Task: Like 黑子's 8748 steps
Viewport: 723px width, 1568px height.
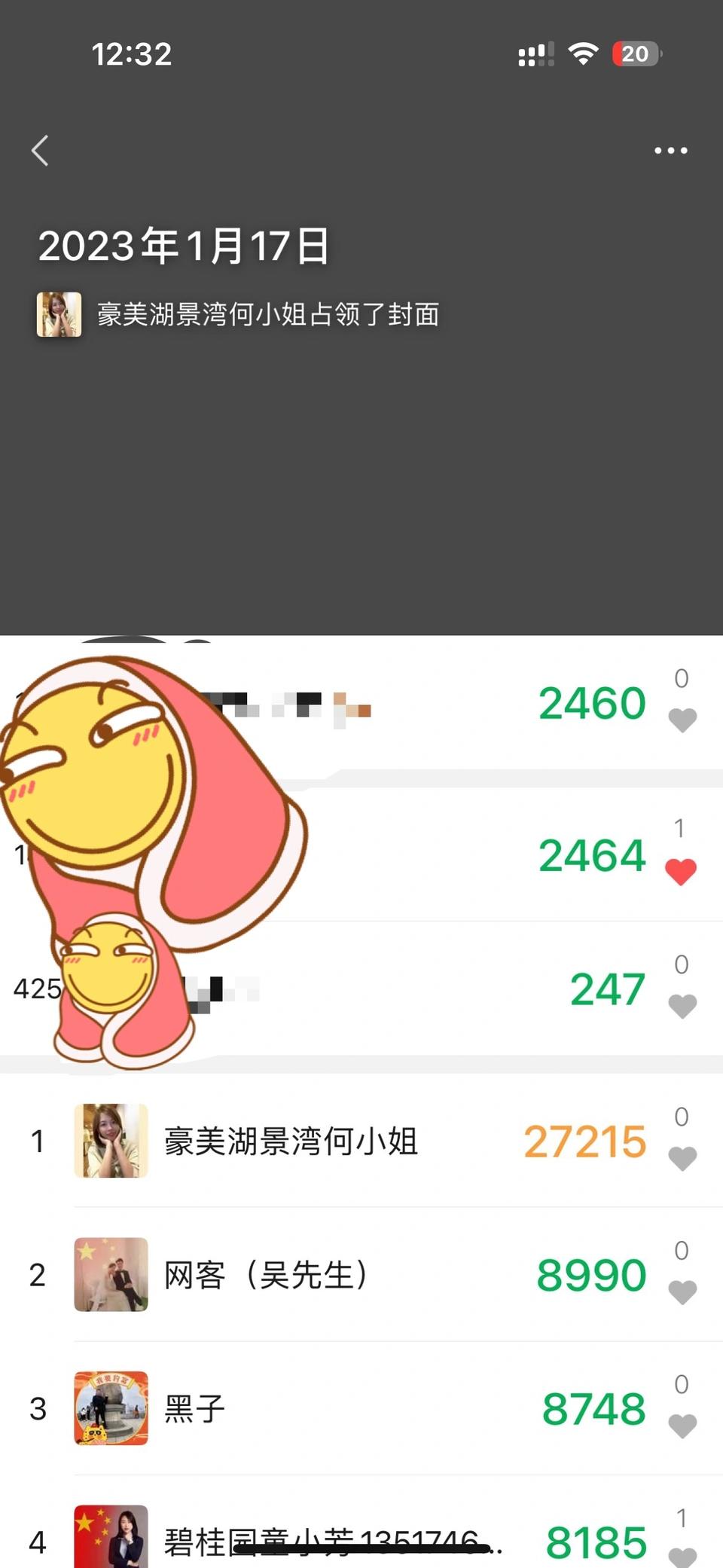Action: [682, 1426]
